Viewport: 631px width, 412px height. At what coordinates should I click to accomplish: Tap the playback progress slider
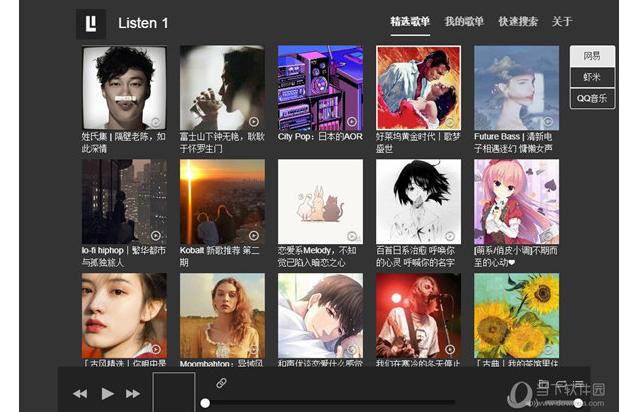point(330,402)
